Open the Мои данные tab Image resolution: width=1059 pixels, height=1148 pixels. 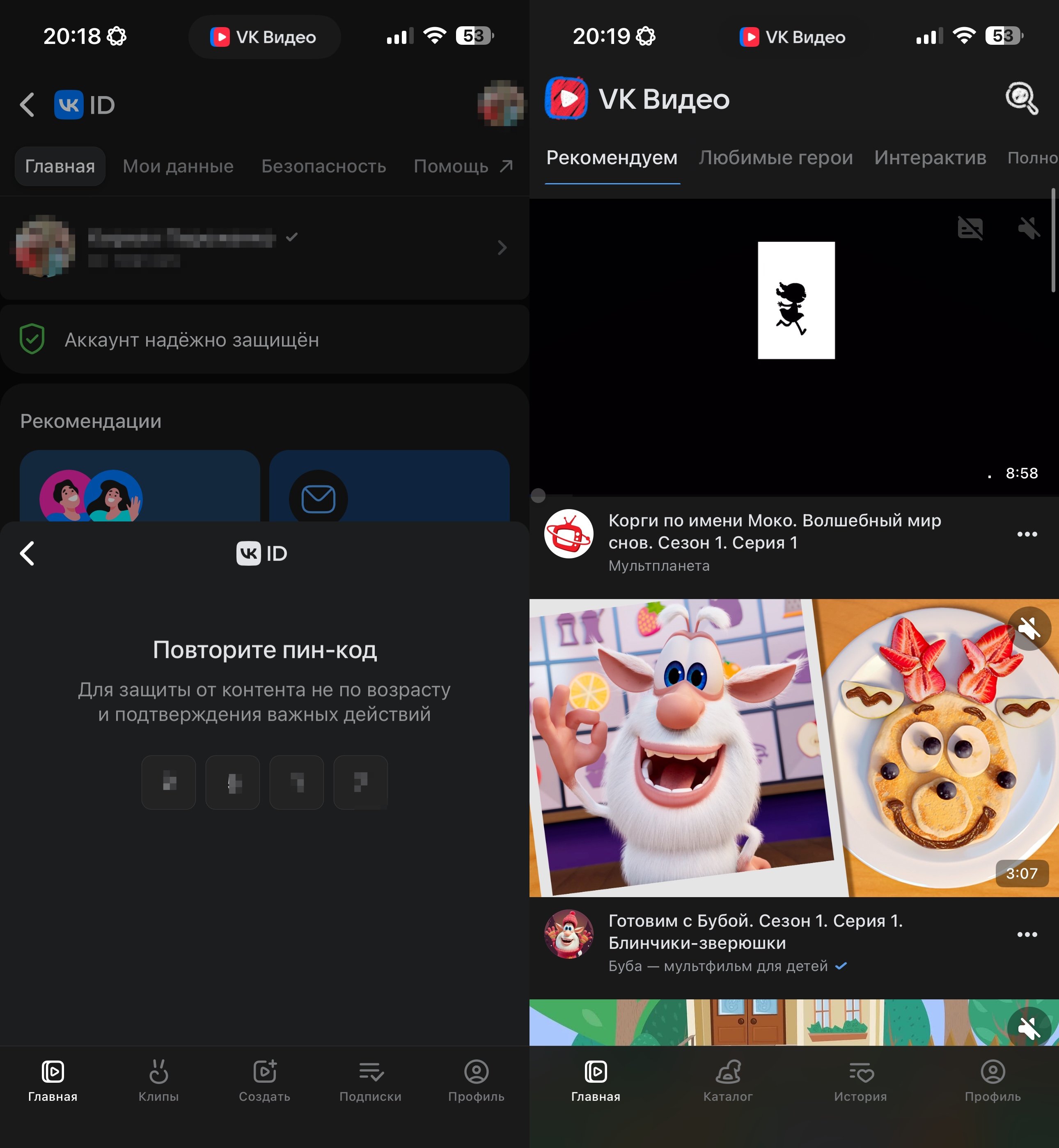pyautogui.click(x=178, y=166)
